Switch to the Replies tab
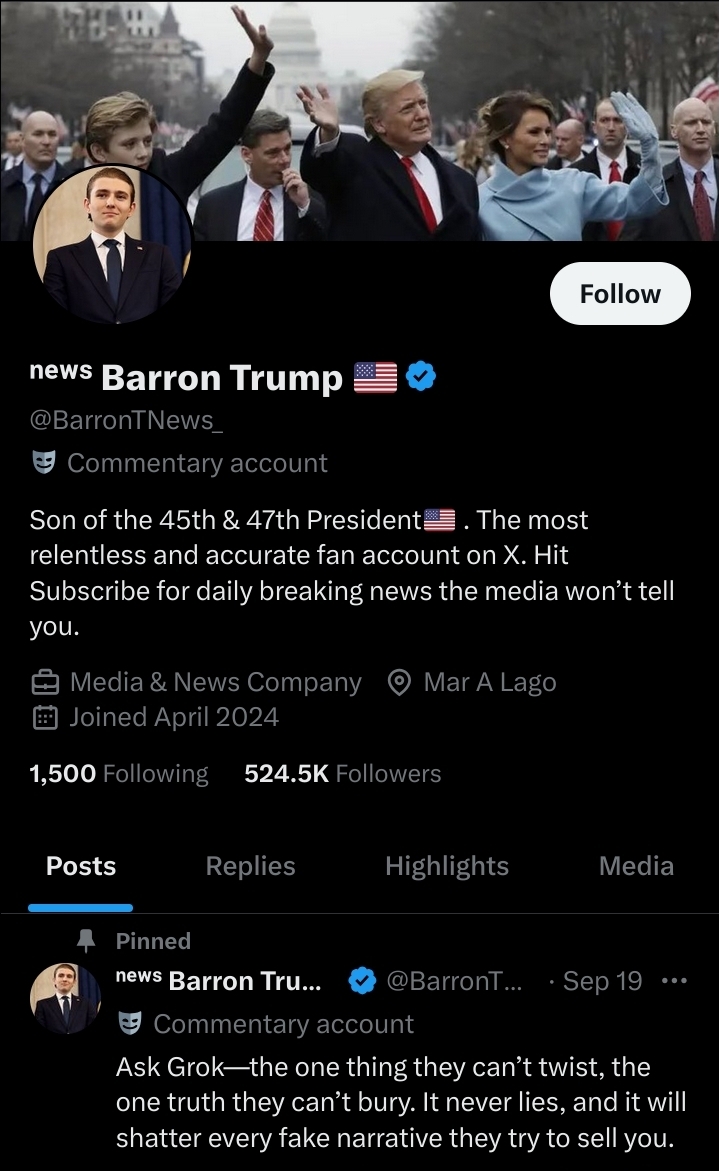The width and height of the screenshot is (719, 1171). [250, 866]
